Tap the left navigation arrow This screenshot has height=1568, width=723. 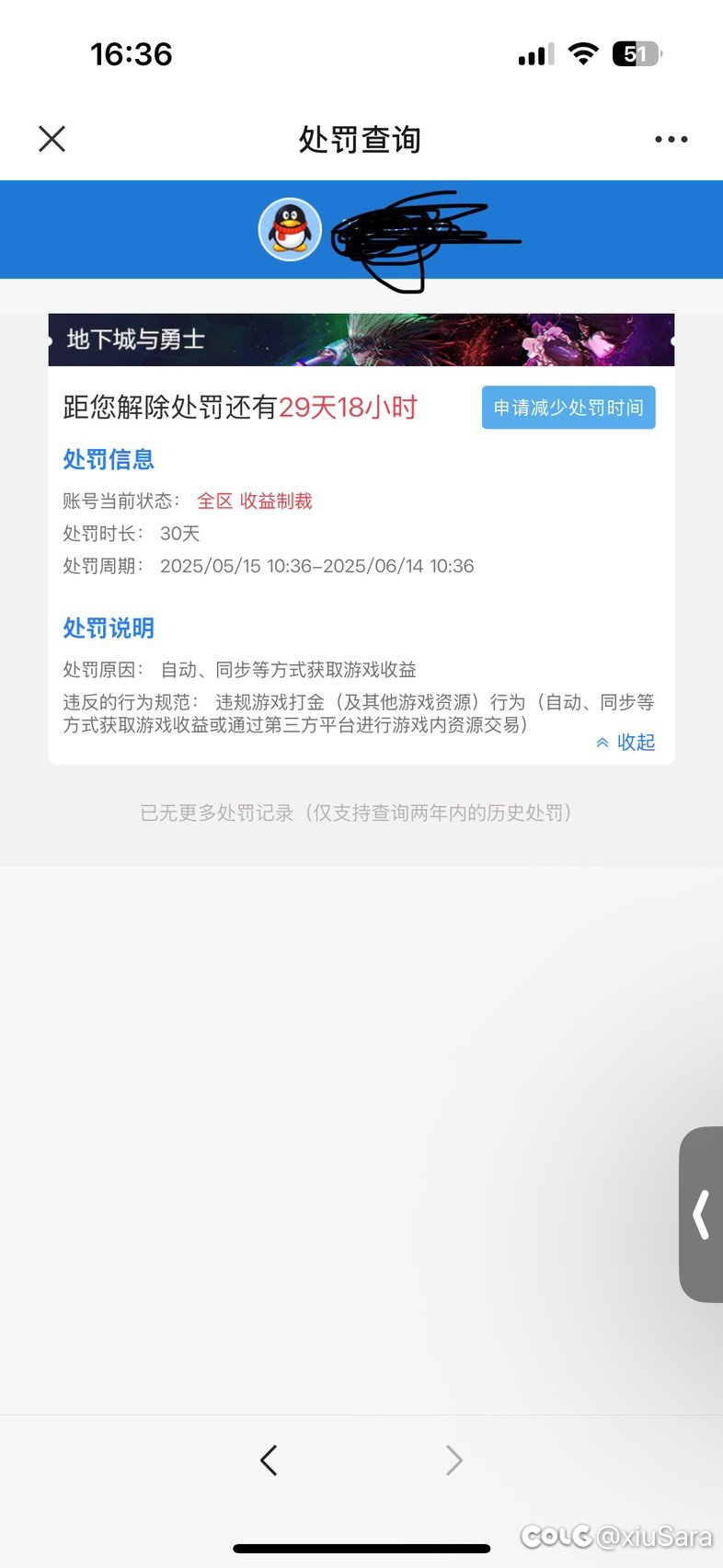click(268, 1460)
